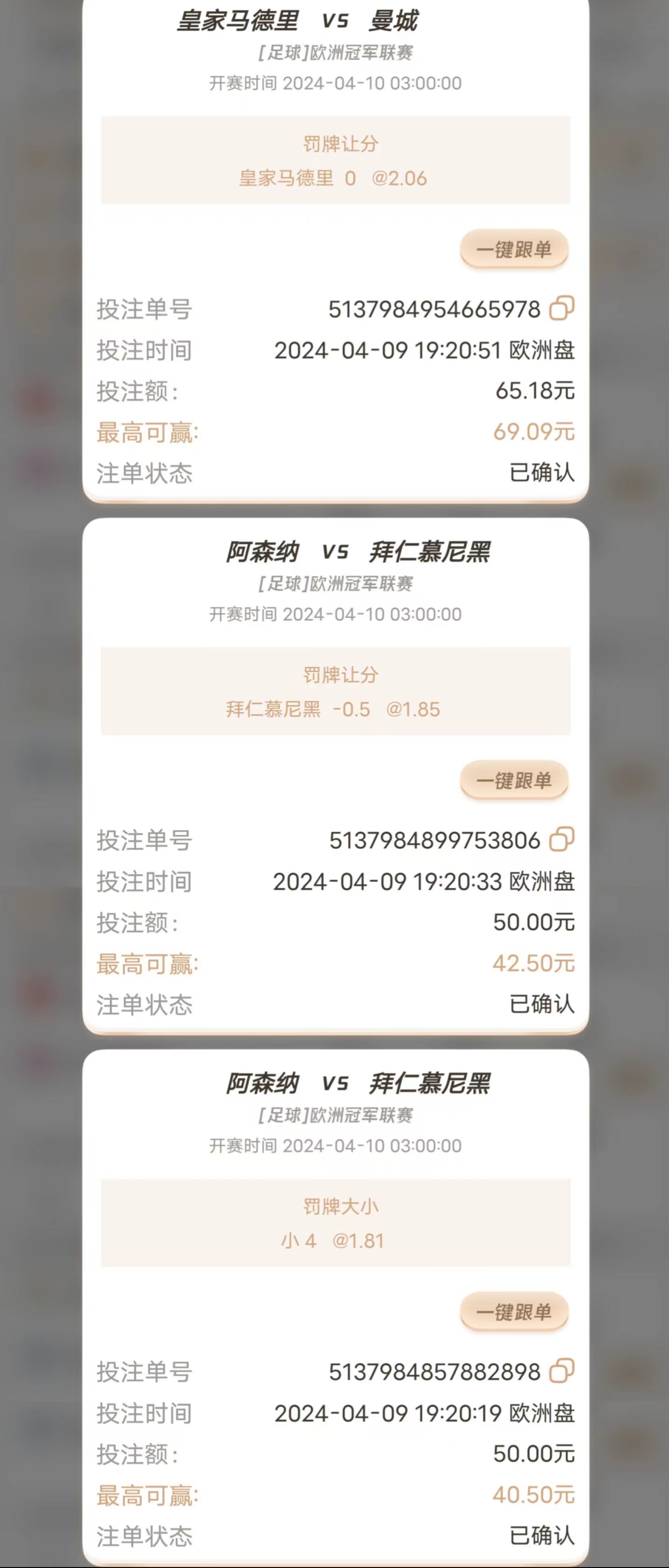Copy bet number 5137984899753806
669x1568 pixels.
click(561, 840)
